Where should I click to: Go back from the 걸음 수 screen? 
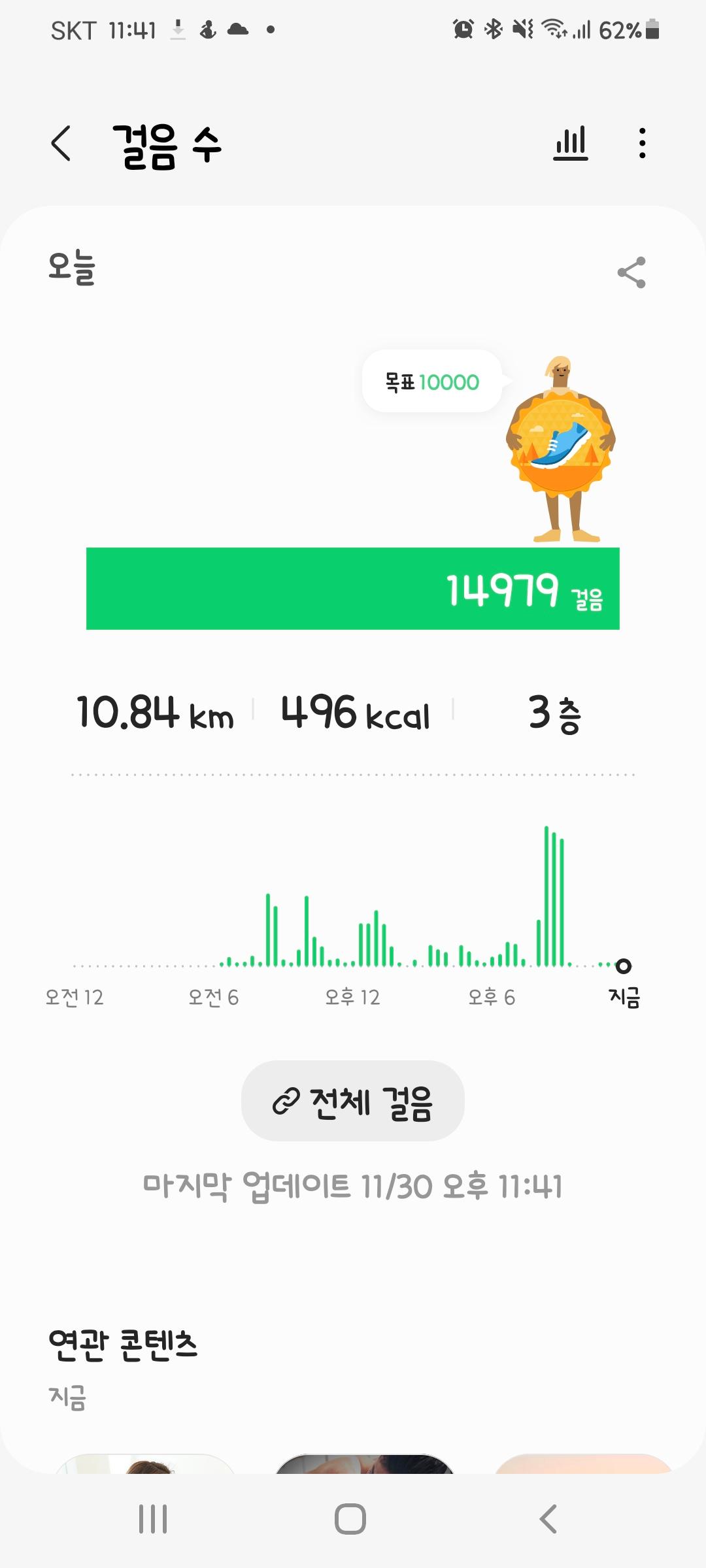point(61,143)
